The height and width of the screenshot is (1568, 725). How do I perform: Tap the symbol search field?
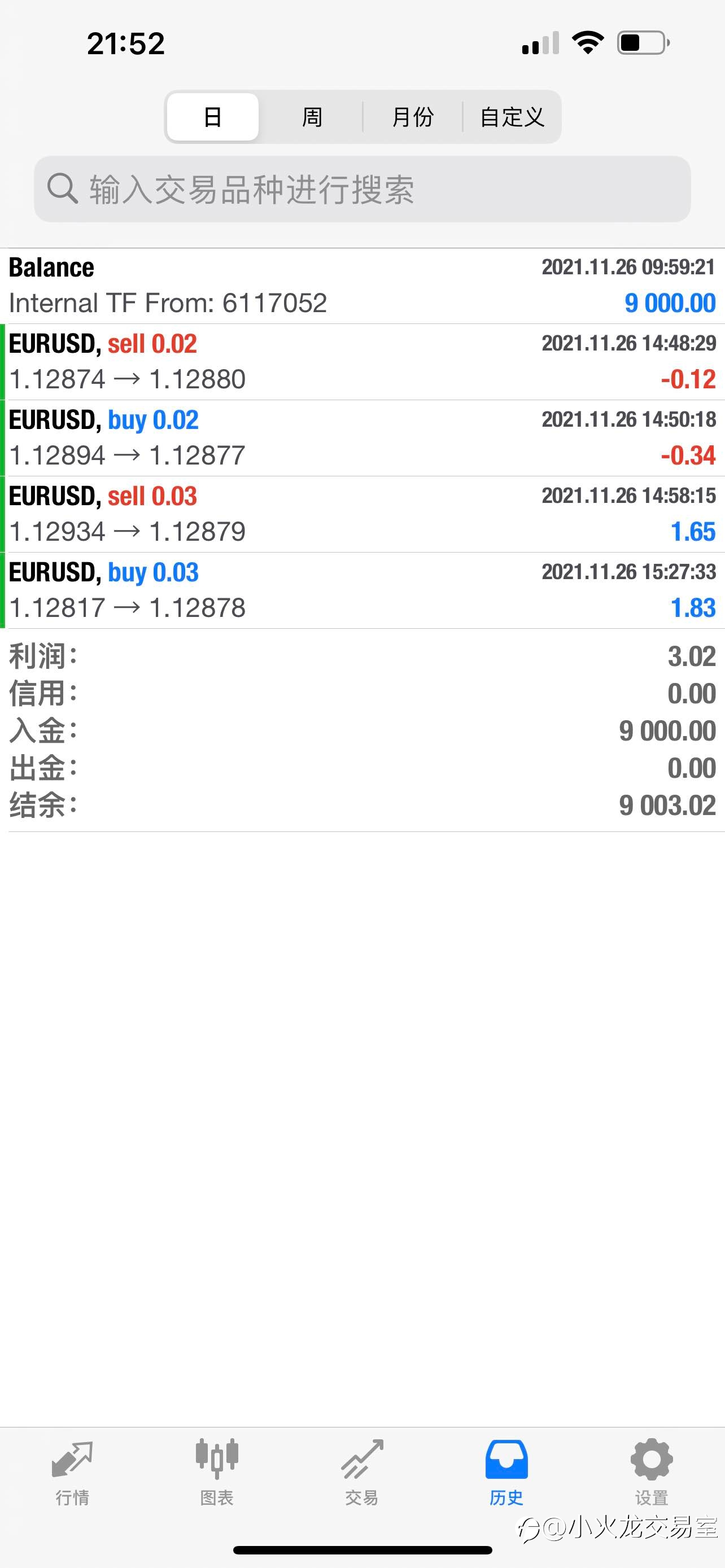point(362,189)
